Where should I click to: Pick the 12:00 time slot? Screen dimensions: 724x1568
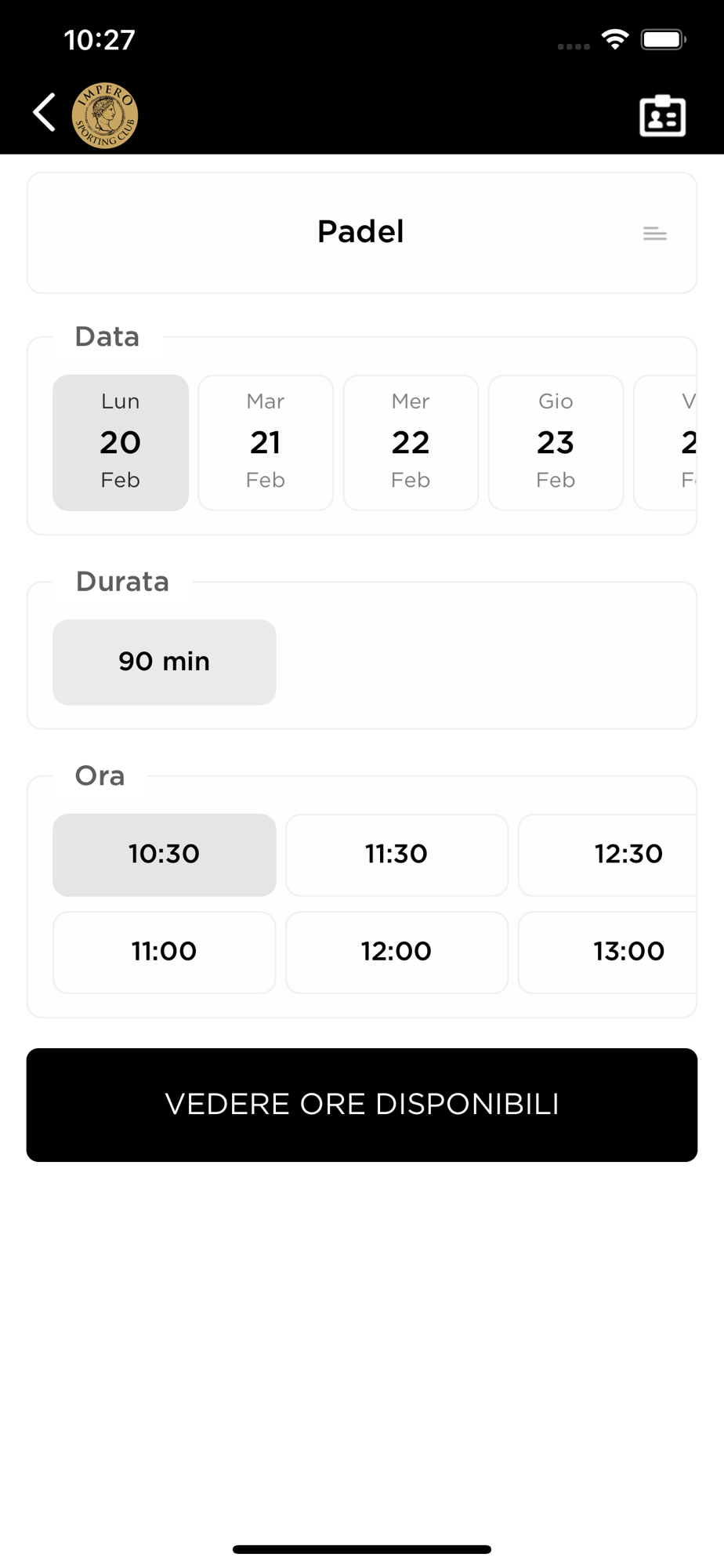tap(396, 952)
